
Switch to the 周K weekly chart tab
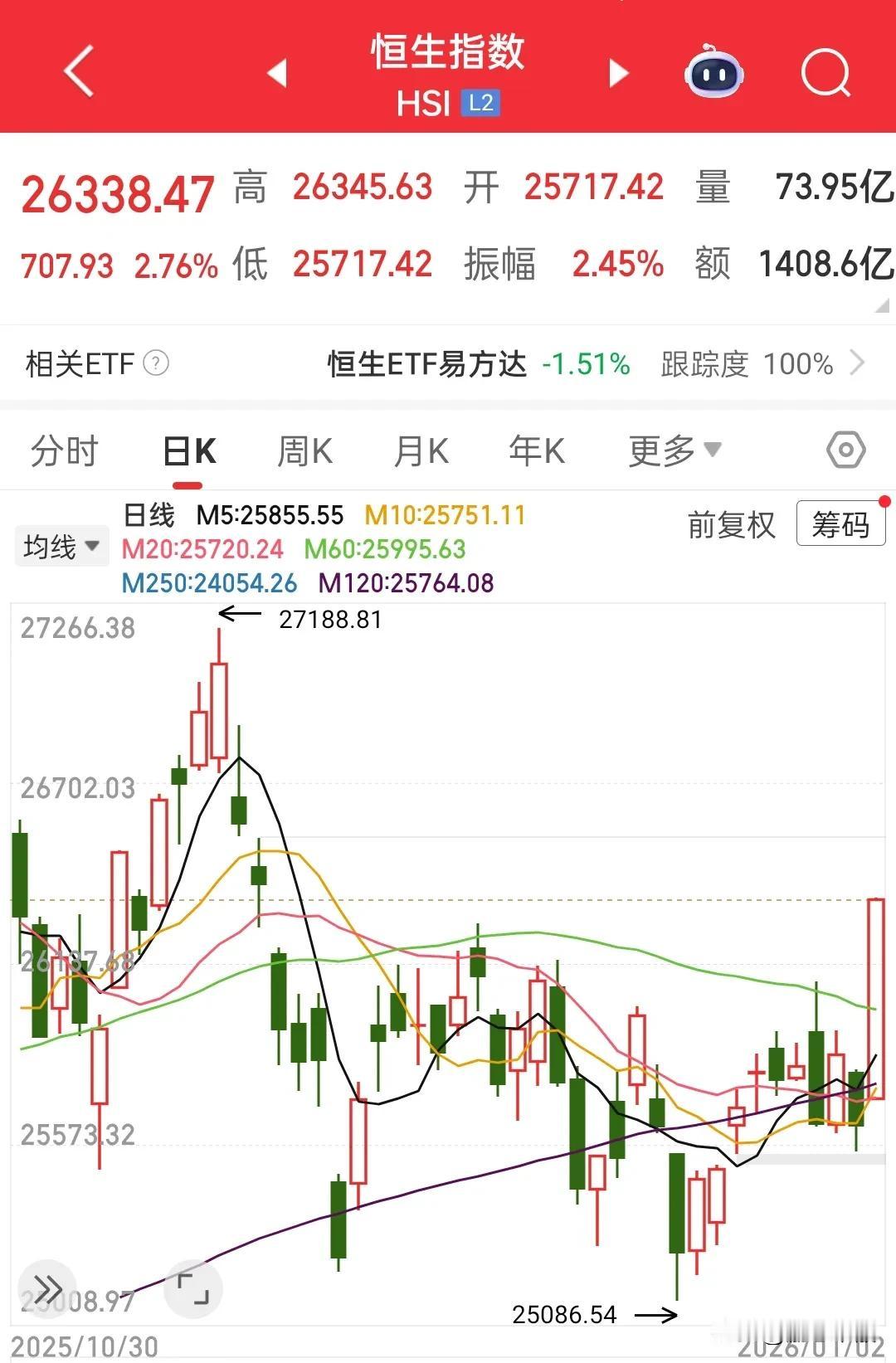(x=303, y=449)
